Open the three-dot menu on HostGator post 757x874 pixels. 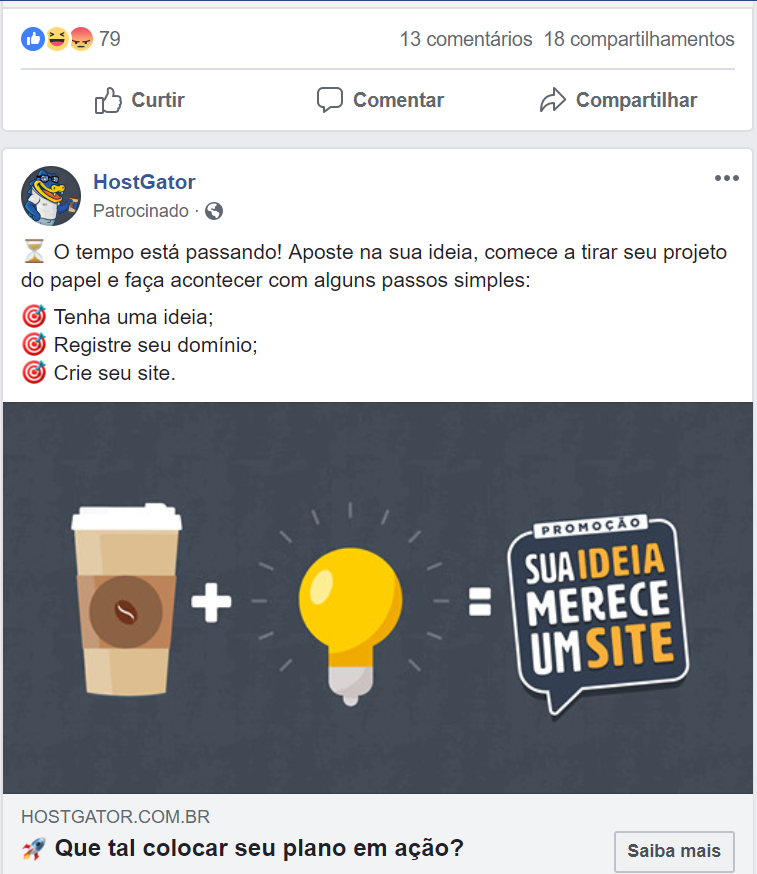[726, 179]
